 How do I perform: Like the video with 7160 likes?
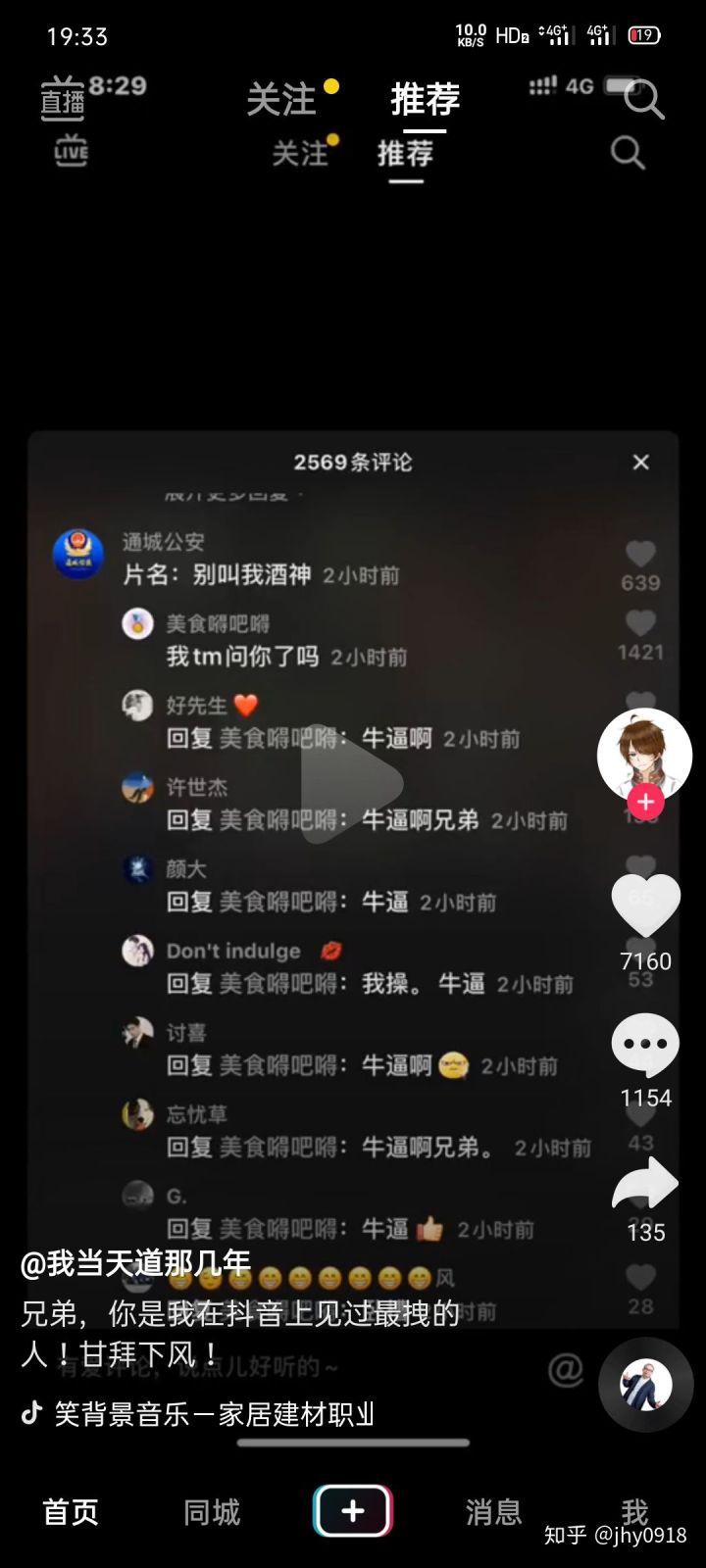pyautogui.click(x=645, y=906)
